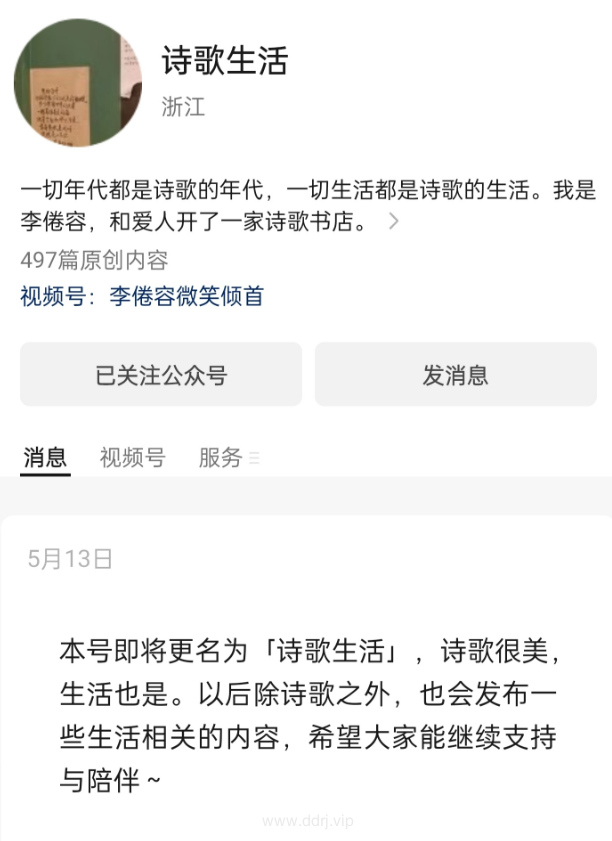Switch to the 视频号 tab
The image size is (612, 841).
[132, 458]
